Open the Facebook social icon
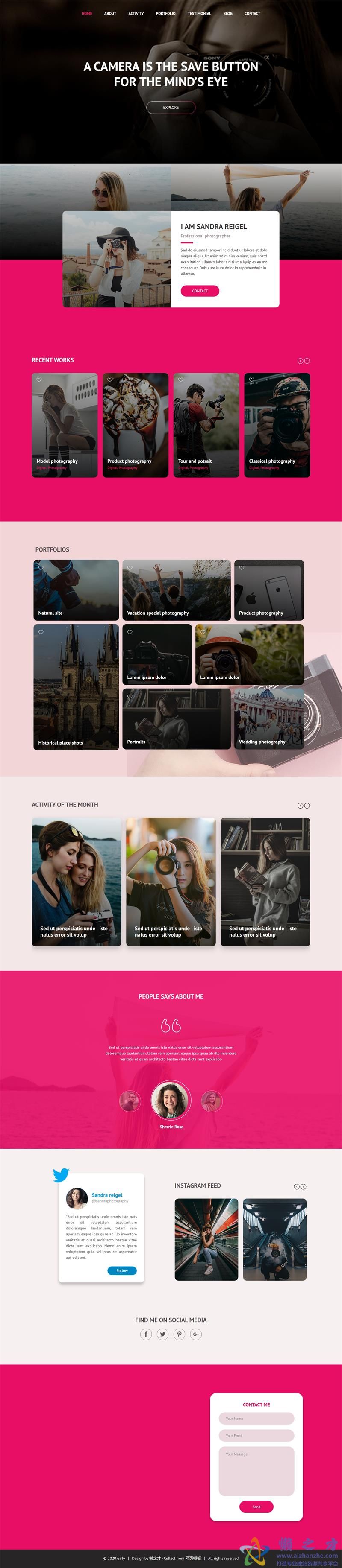Image resolution: width=342 pixels, height=1568 pixels. pyautogui.click(x=146, y=1334)
